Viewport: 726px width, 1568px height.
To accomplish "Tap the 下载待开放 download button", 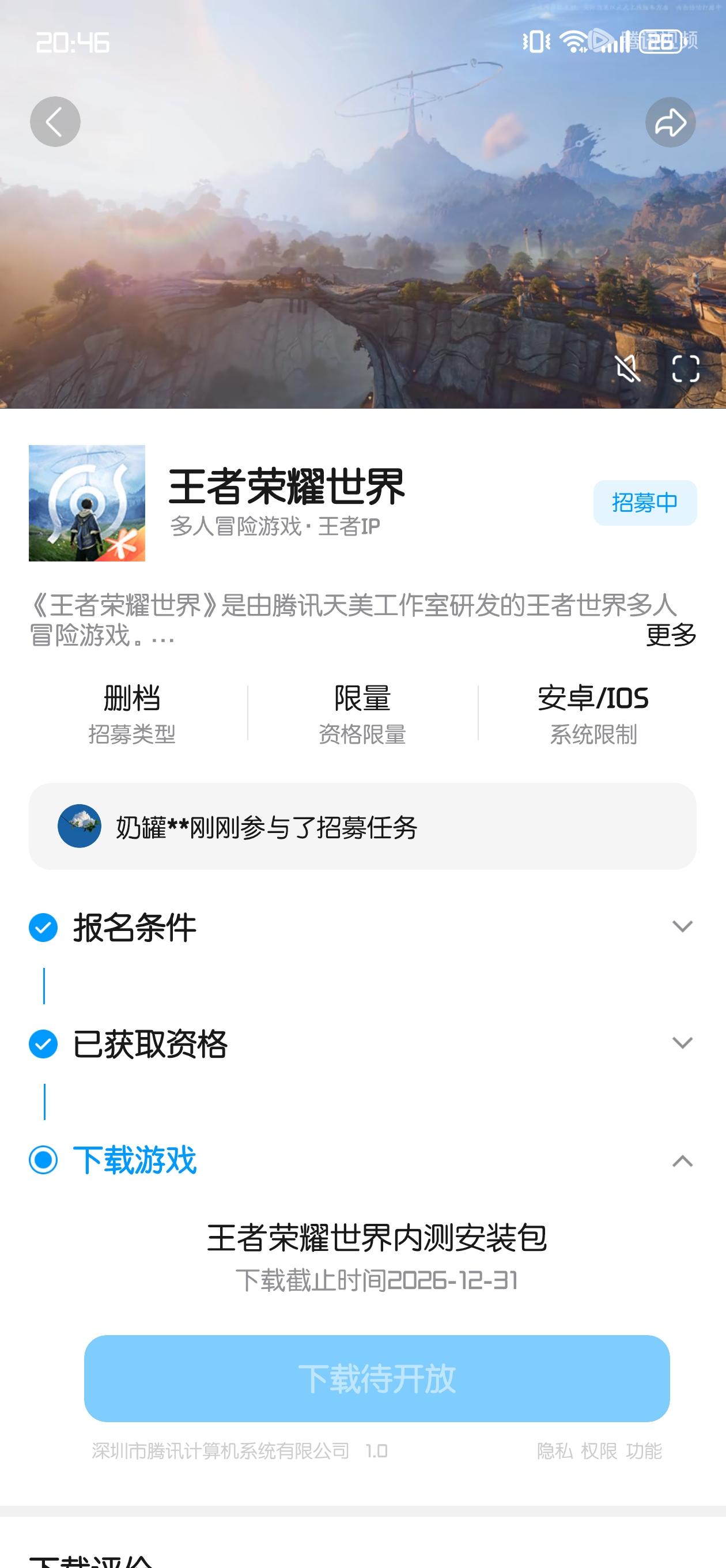I will [377, 1379].
